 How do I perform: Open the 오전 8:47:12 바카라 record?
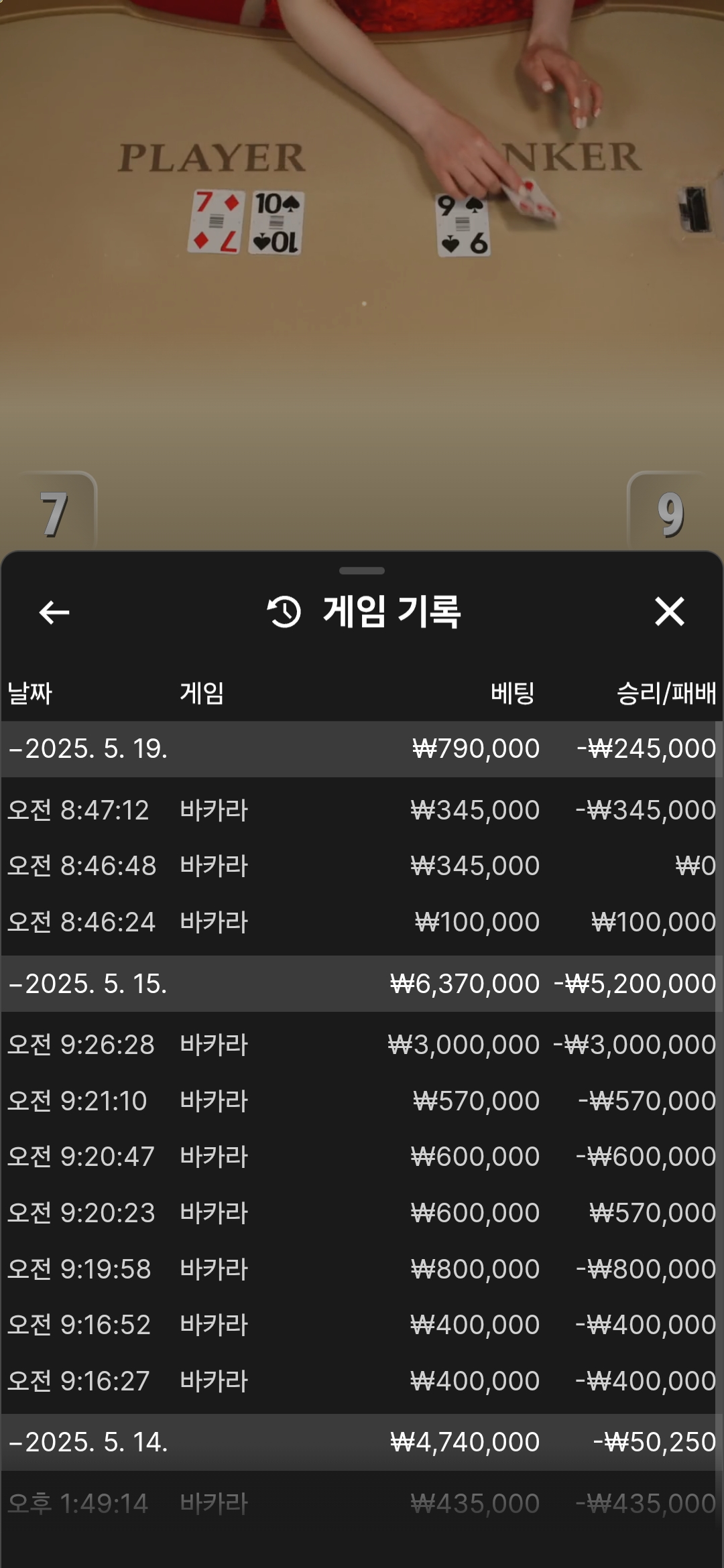point(362,810)
